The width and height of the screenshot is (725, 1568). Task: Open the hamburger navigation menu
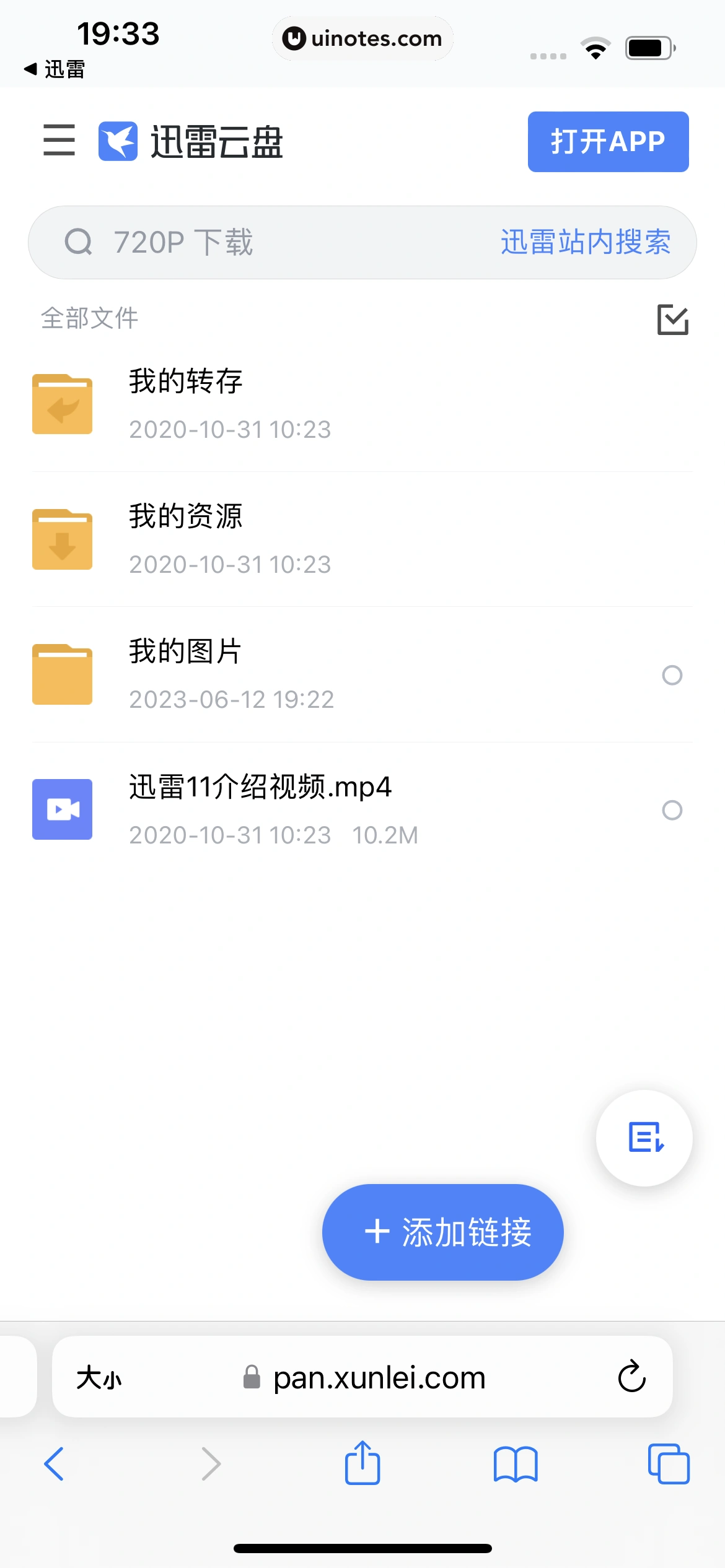(59, 141)
